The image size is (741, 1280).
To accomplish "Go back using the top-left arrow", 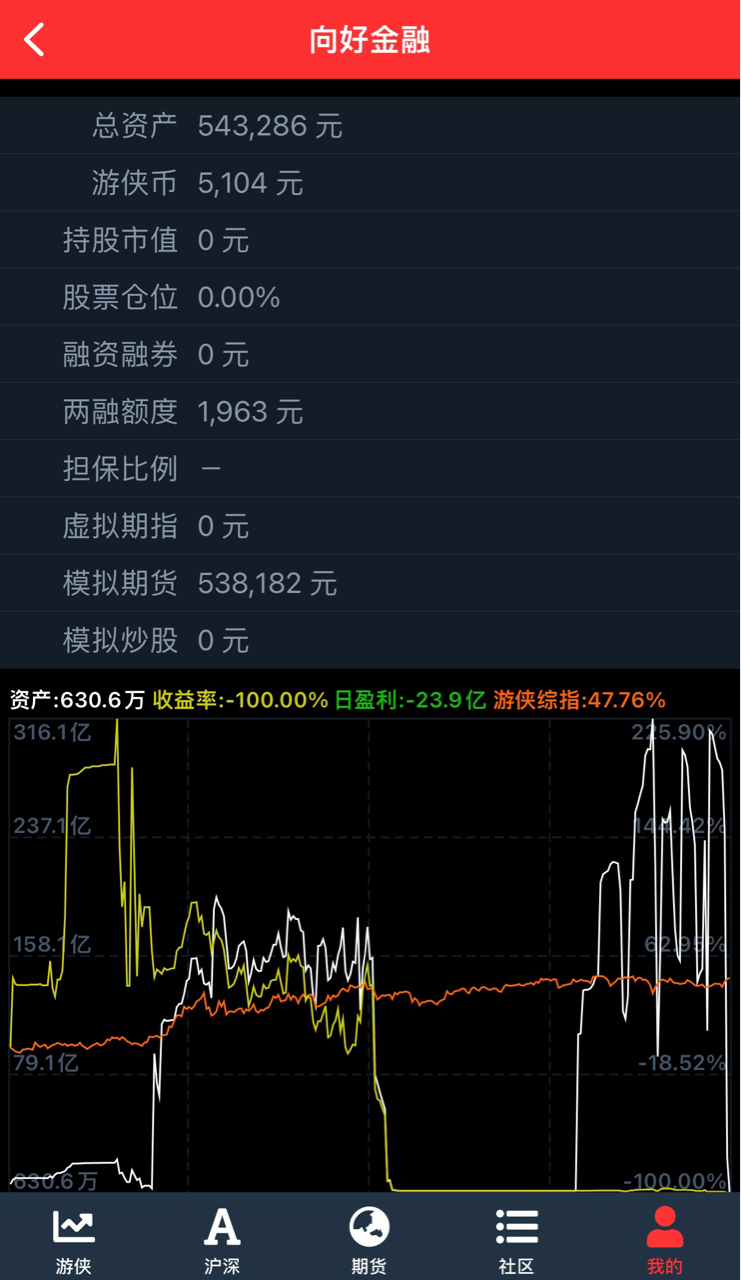I will click(35, 40).
